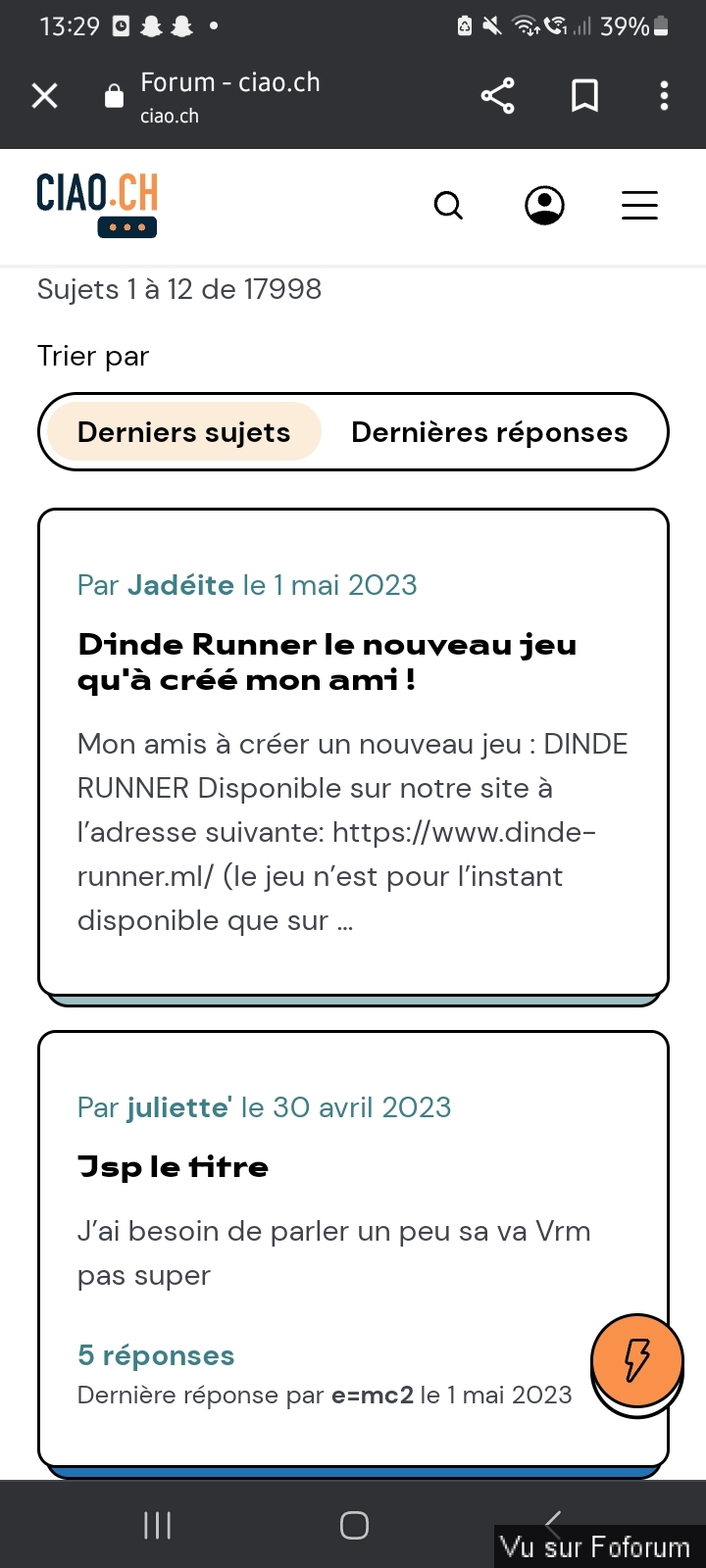The image size is (706, 1568).
Task: Open the user account icon
Action: pyautogui.click(x=544, y=206)
